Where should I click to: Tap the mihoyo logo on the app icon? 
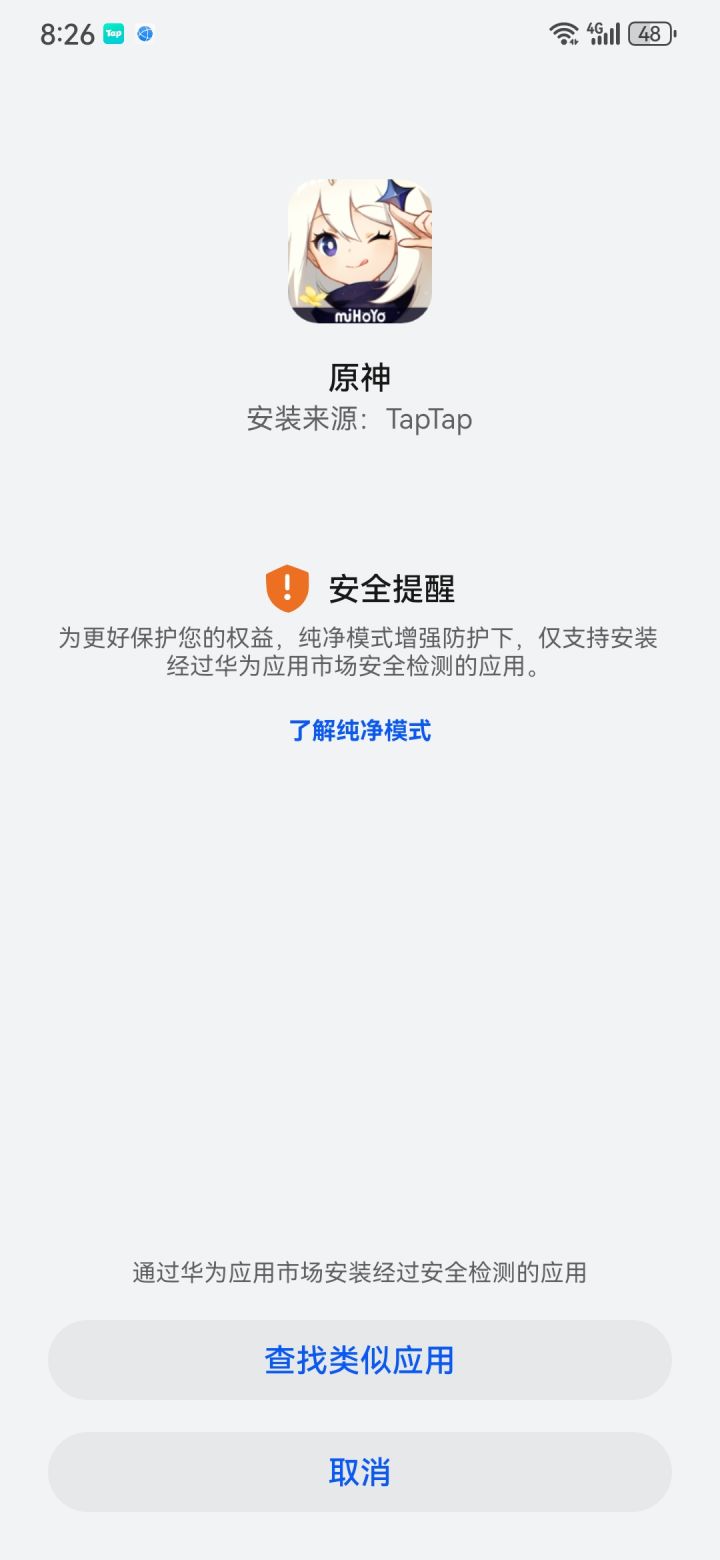tap(360, 318)
